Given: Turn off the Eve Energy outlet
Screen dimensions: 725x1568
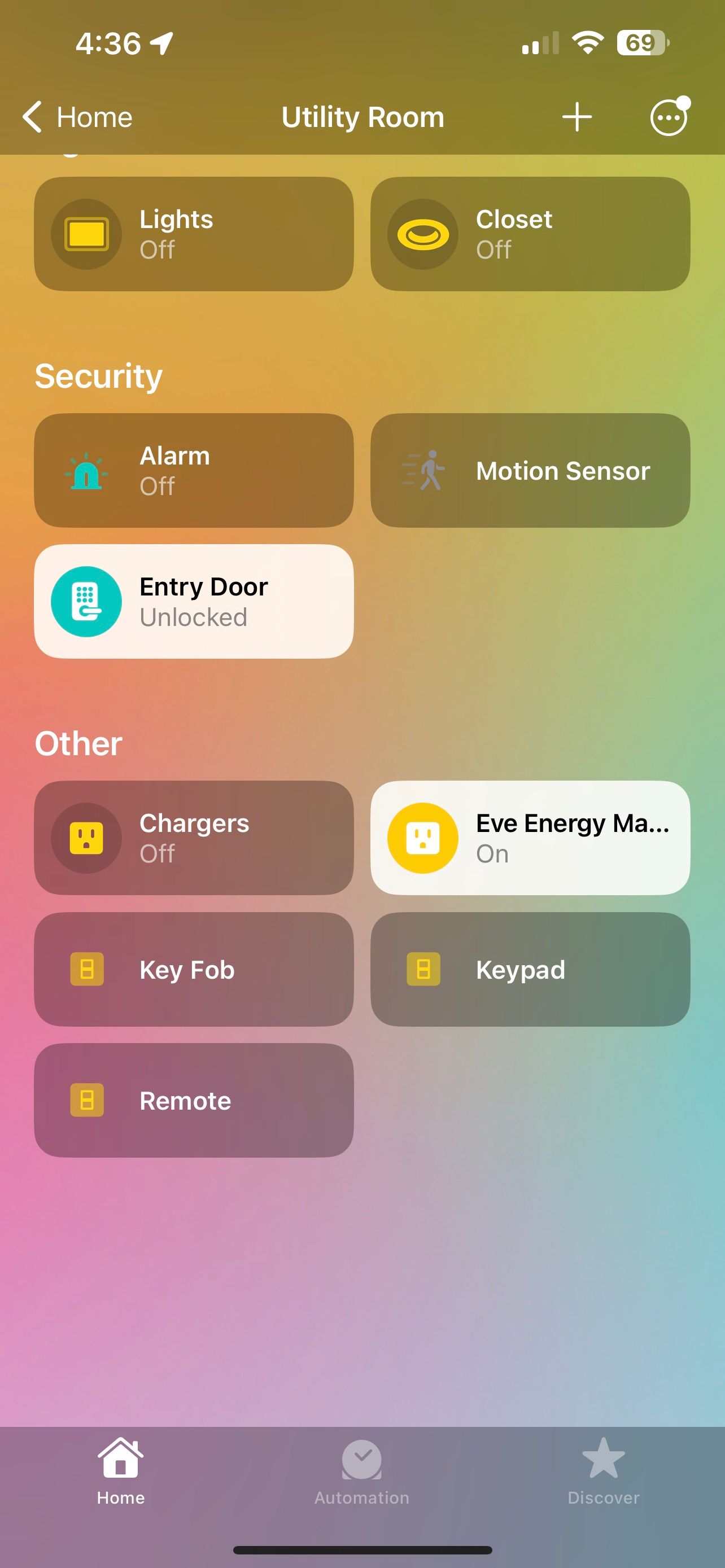Looking at the screenshot, I should [x=422, y=838].
